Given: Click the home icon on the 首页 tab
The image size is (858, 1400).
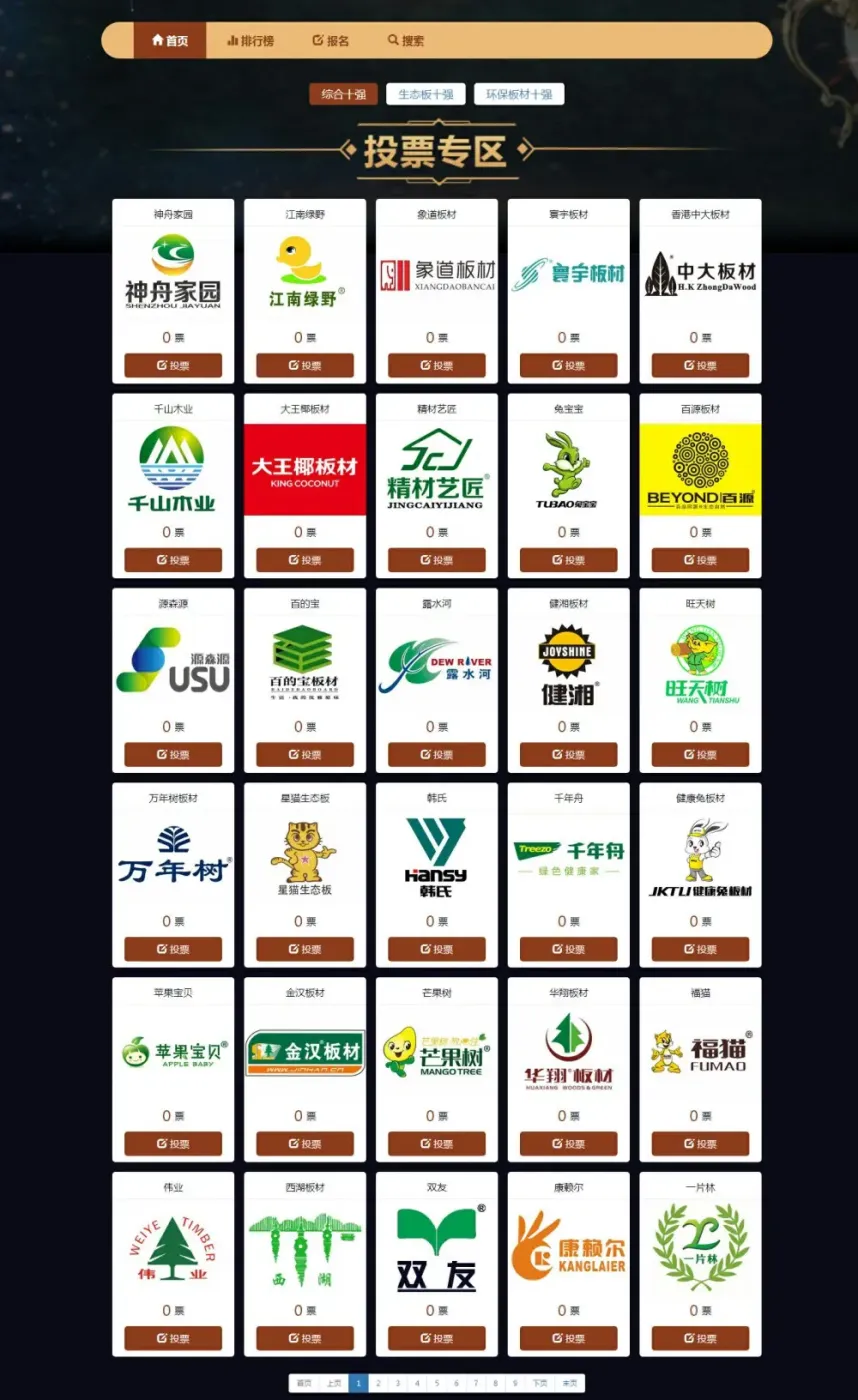Looking at the screenshot, I should pos(157,39).
